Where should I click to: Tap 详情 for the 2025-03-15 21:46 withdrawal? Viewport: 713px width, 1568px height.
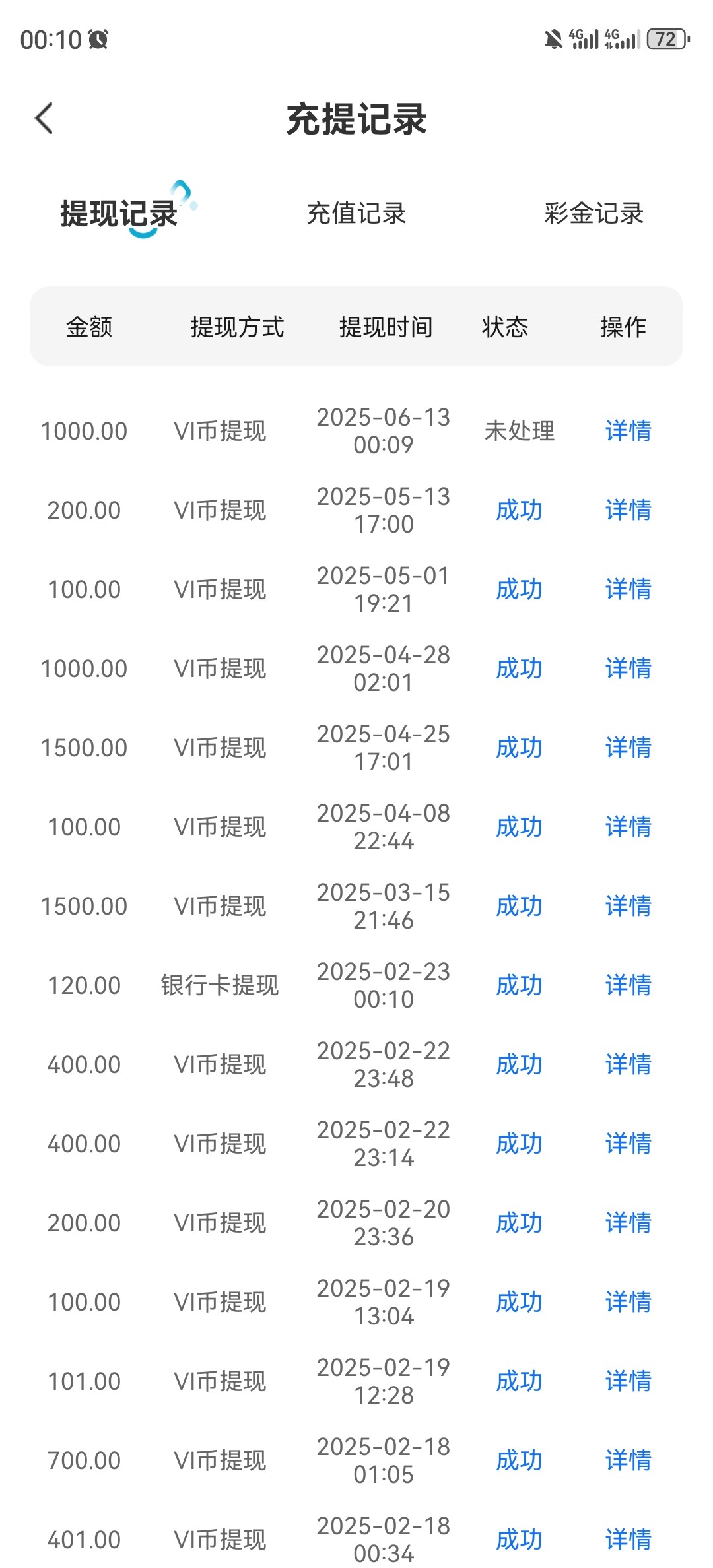coord(628,906)
